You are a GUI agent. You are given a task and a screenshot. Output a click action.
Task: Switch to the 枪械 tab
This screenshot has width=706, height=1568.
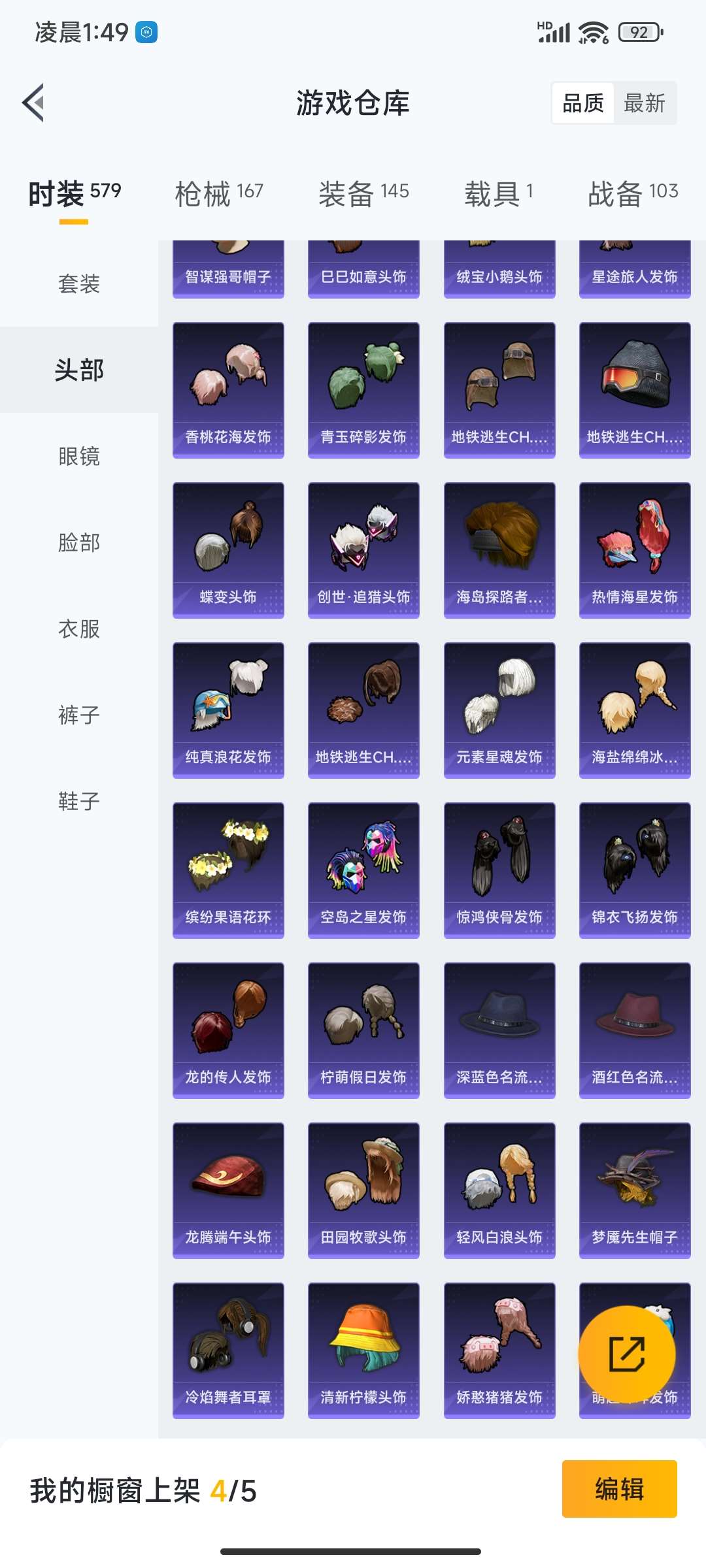point(219,193)
